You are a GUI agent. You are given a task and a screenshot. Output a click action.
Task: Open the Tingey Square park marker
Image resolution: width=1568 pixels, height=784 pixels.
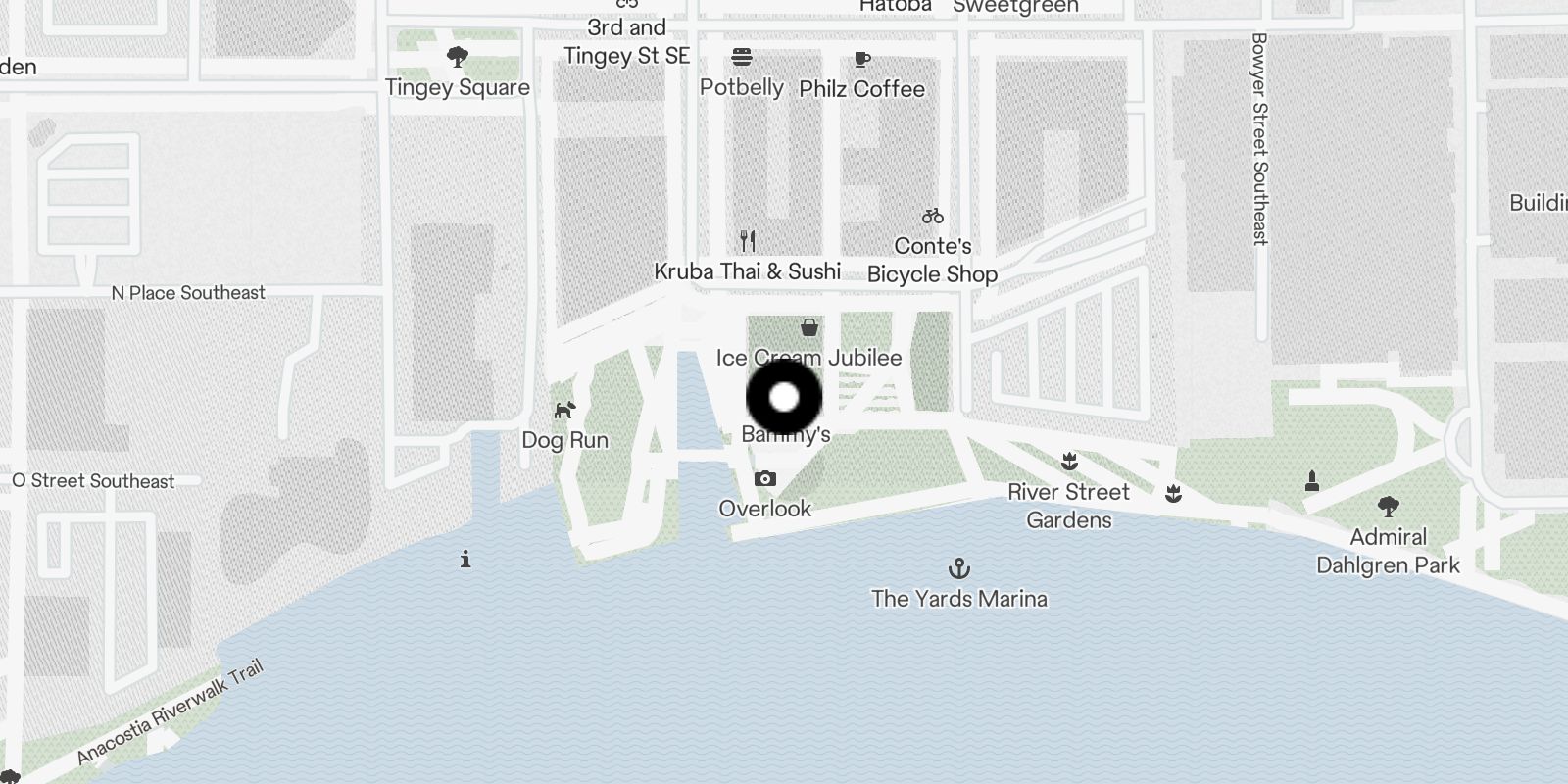tap(457, 57)
